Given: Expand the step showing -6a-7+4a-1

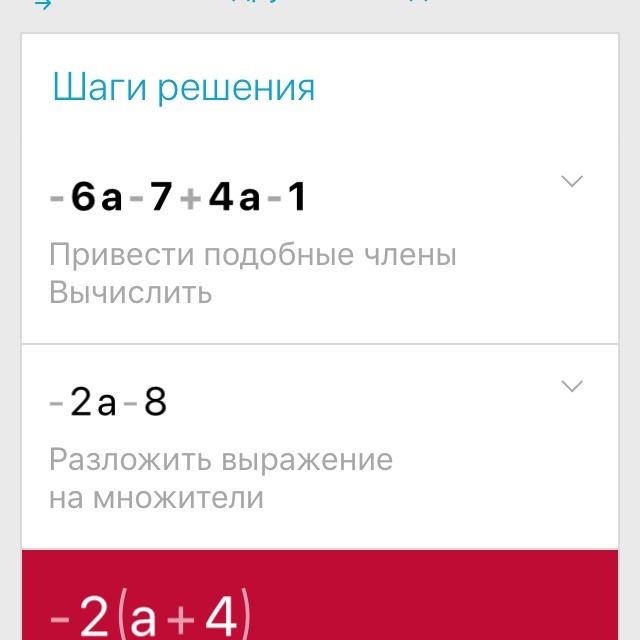Looking at the screenshot, I should tap(572, 182).
